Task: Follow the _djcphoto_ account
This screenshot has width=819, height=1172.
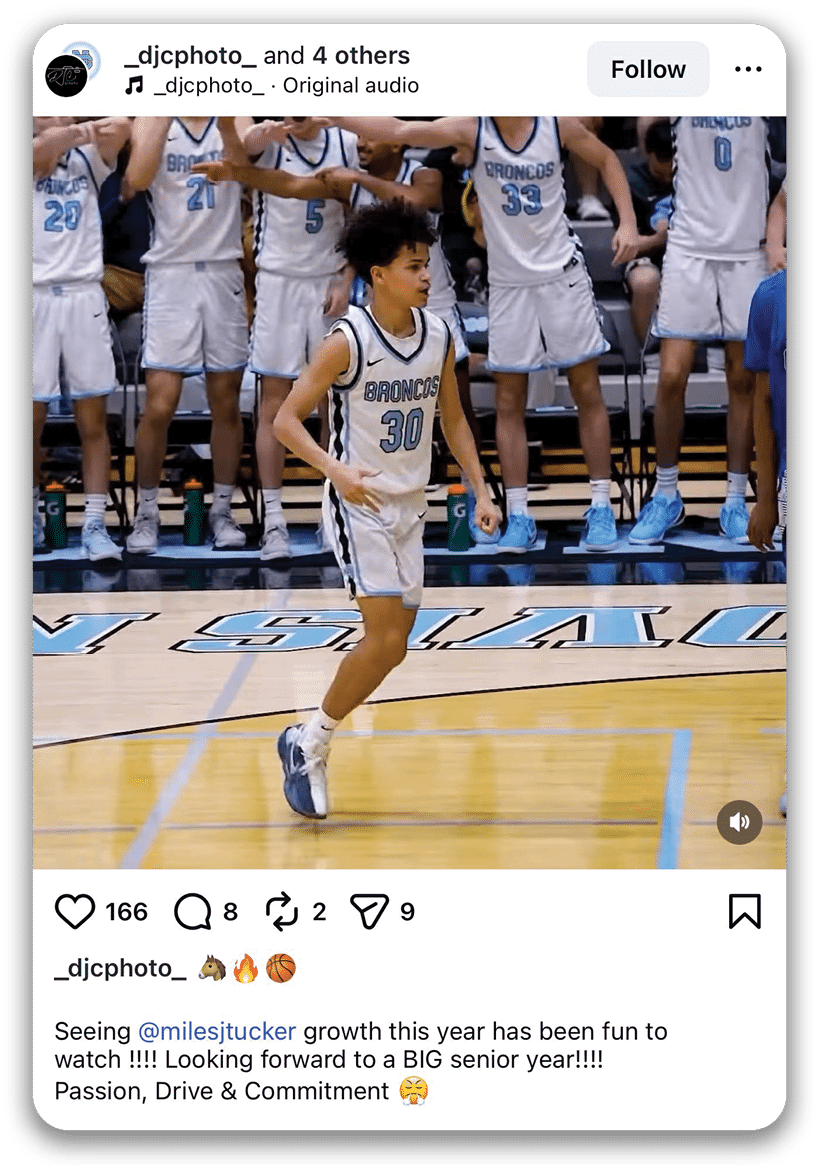Action: pyautogui.click(x=648, y=70)
